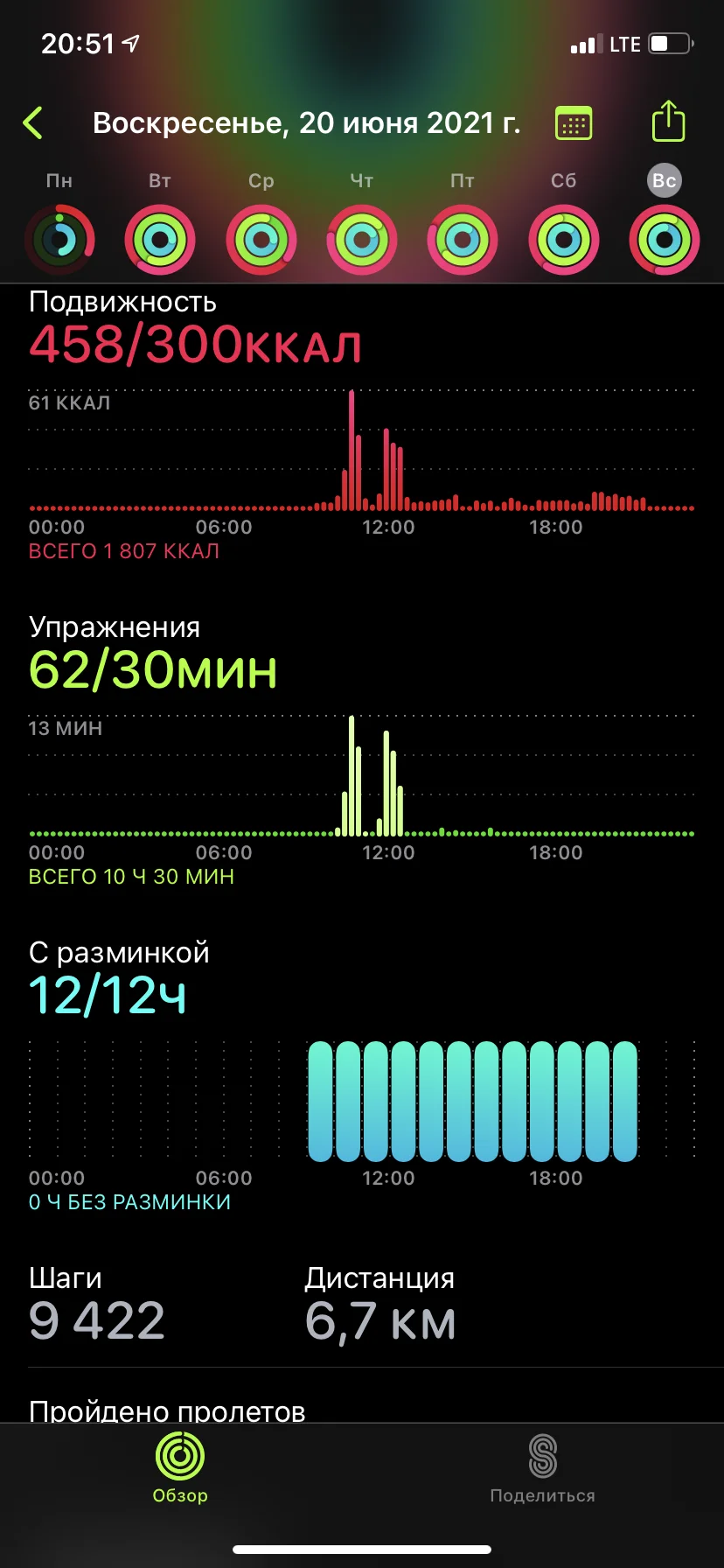Switch to the Поделиться tab

(x=542, y=1468)
